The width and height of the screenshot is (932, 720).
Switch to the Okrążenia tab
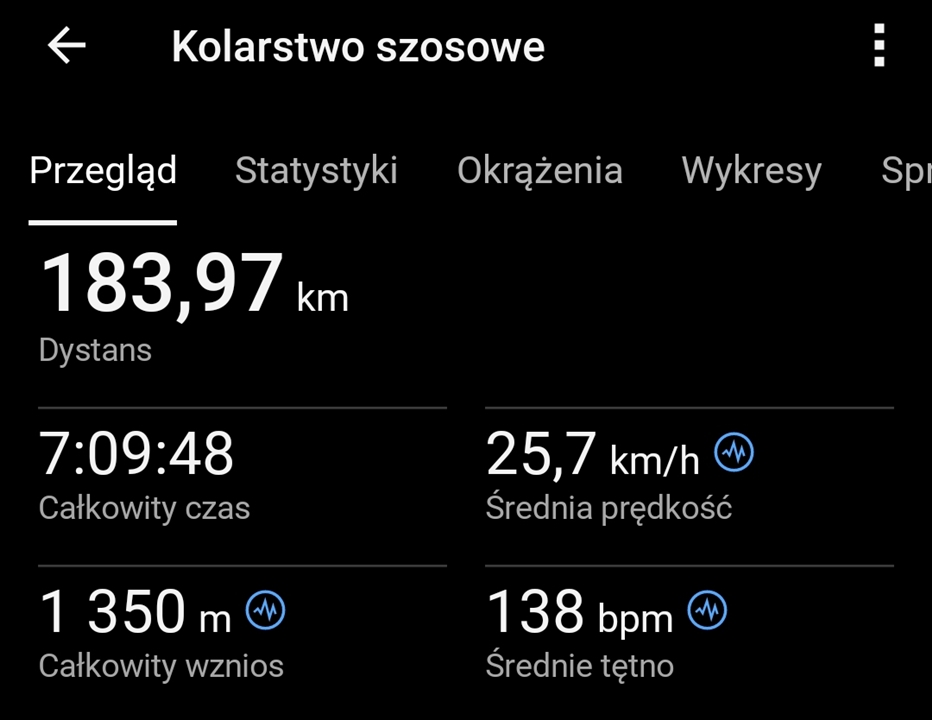click(540, 171)
